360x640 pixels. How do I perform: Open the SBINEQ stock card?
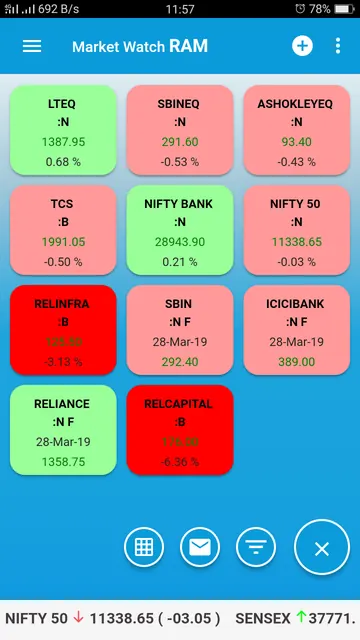(180, 130)
